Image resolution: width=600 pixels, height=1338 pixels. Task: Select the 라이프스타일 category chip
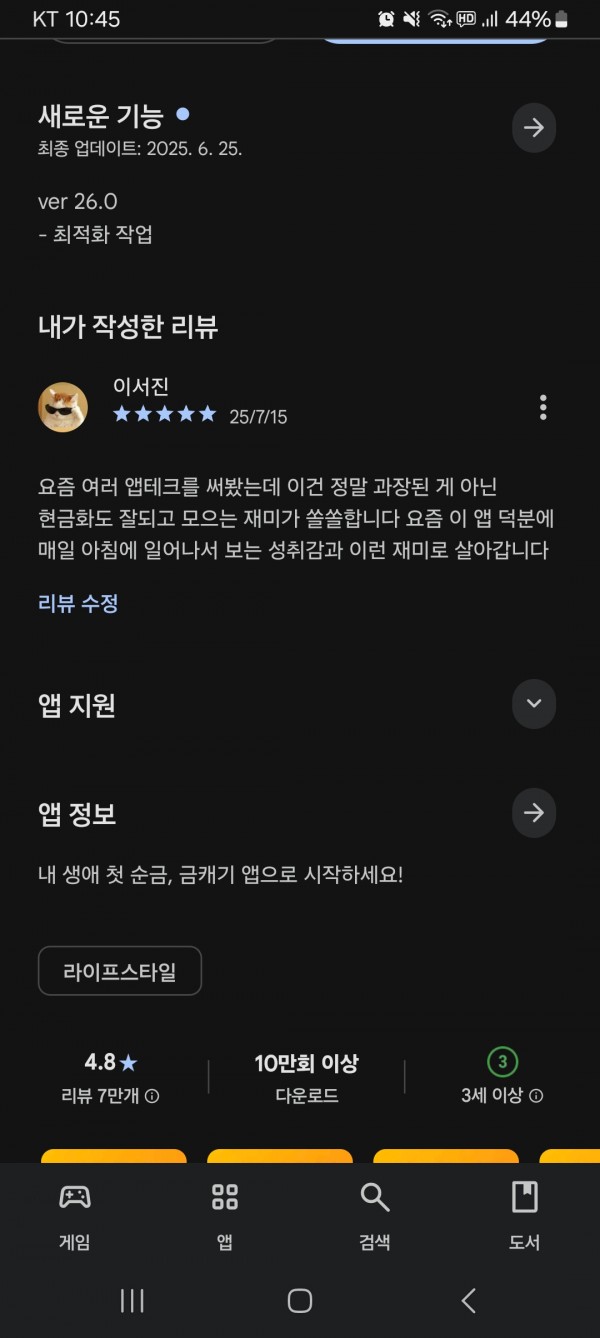pyautogui.click(x=120, y=971)
